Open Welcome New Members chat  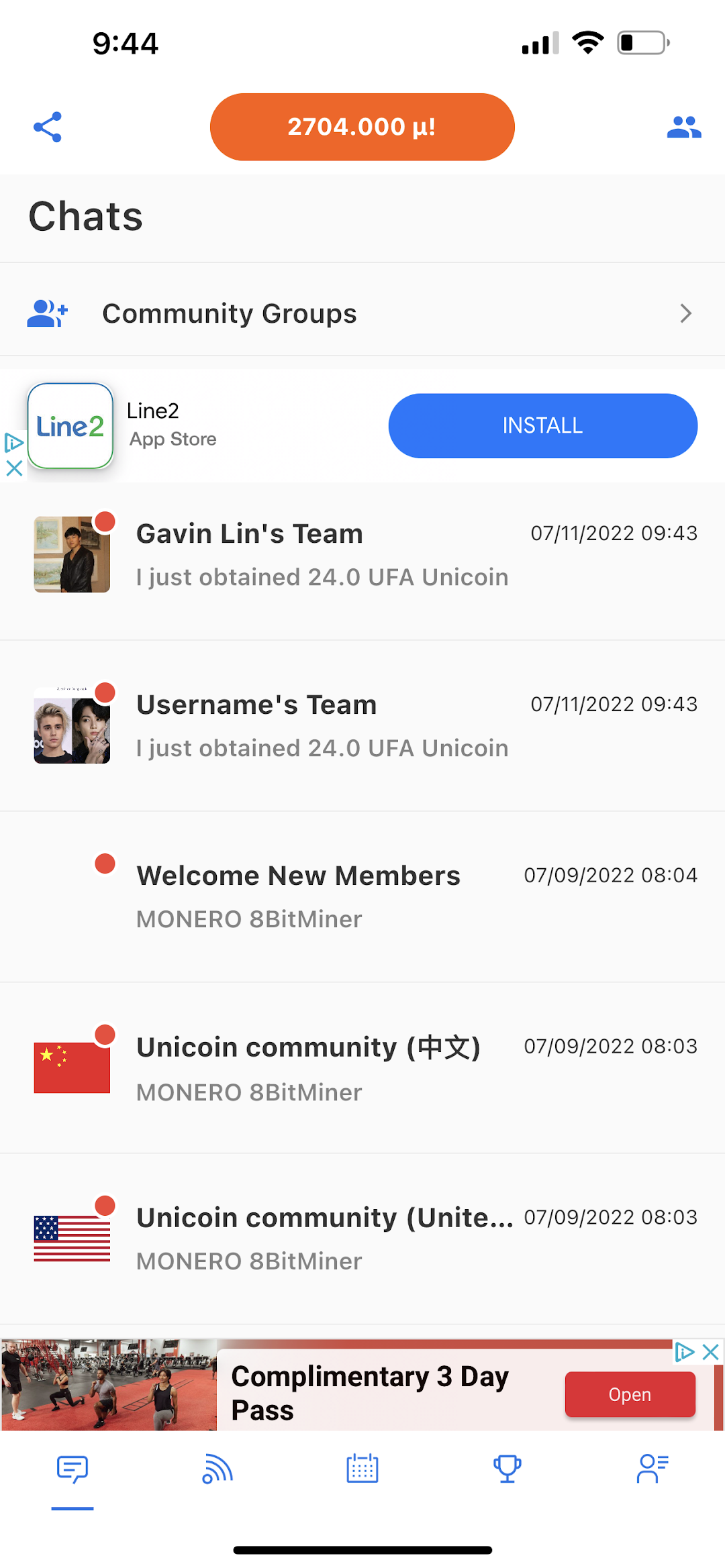click(x=362, y=897)
